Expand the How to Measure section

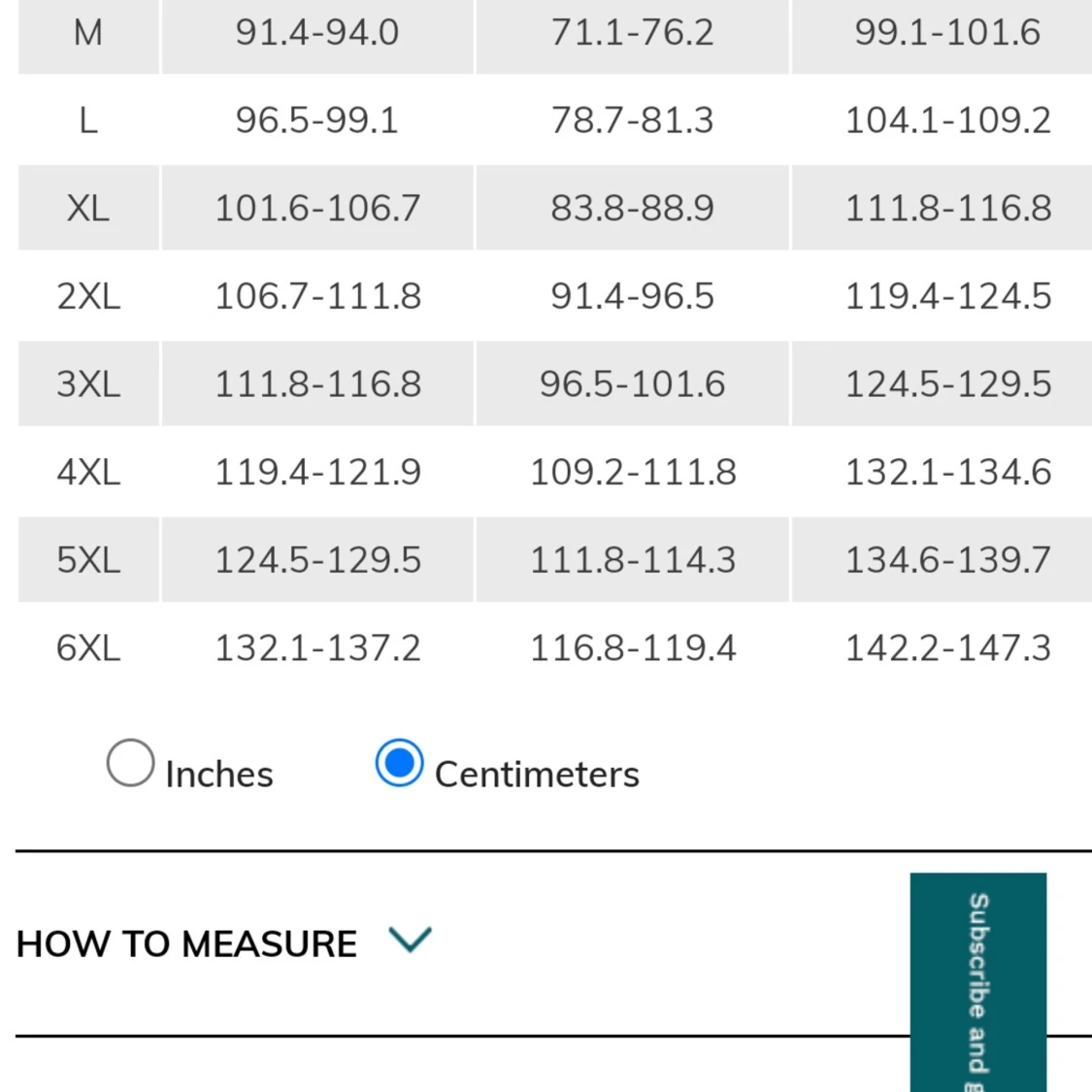point(223,943)
